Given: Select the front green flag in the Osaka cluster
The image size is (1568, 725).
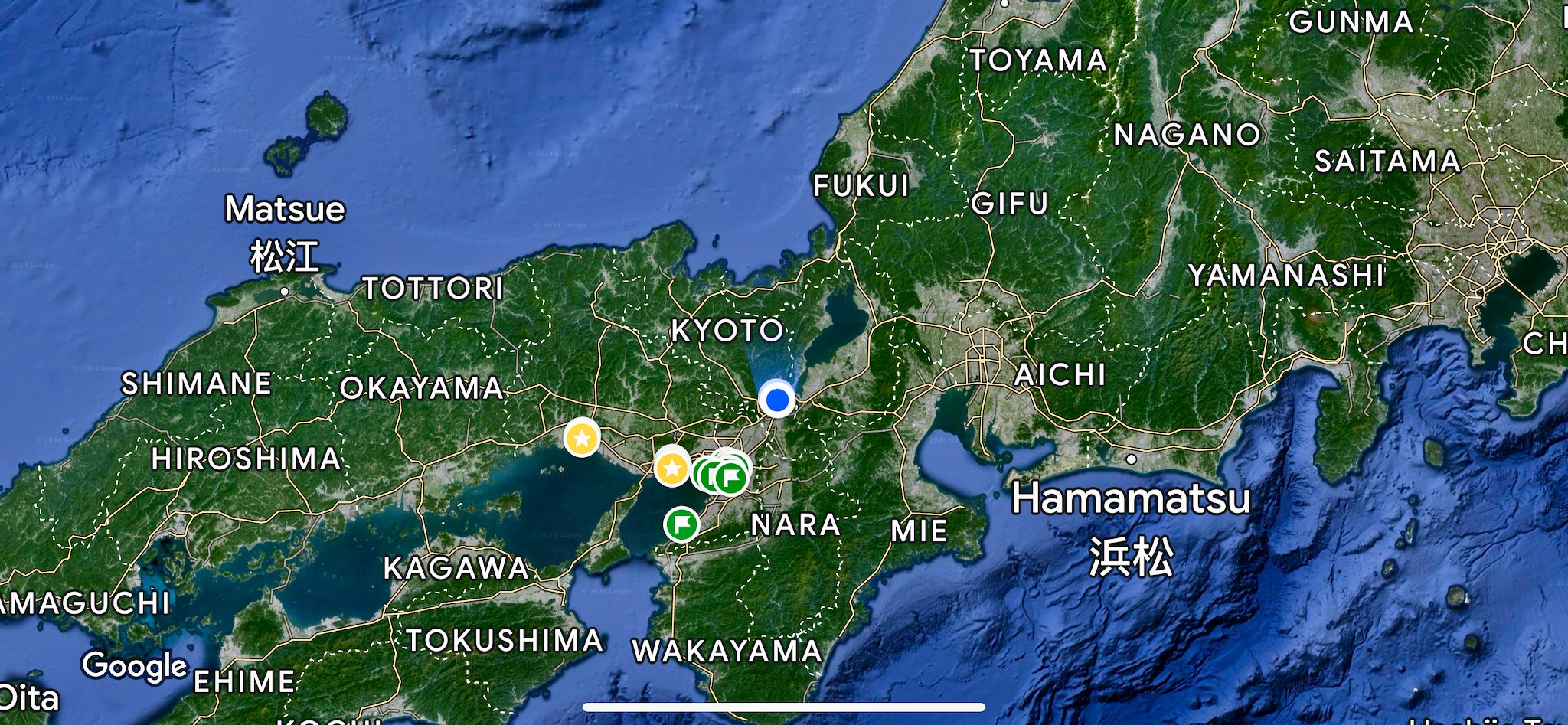Looking at the screenshot, I should pyautogui.click(x=730, y=478).
